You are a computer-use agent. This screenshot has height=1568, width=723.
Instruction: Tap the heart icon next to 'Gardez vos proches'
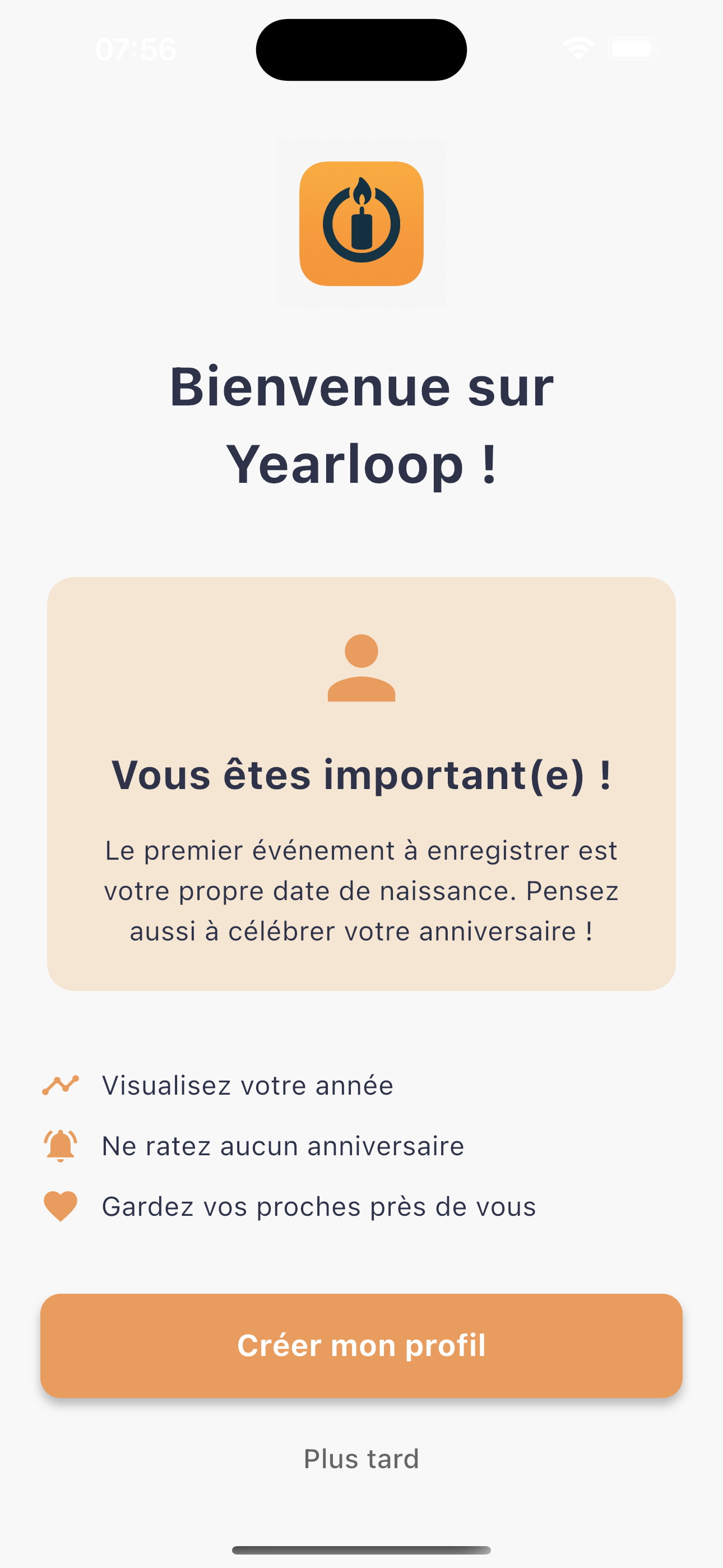[x=61, y=1206]
